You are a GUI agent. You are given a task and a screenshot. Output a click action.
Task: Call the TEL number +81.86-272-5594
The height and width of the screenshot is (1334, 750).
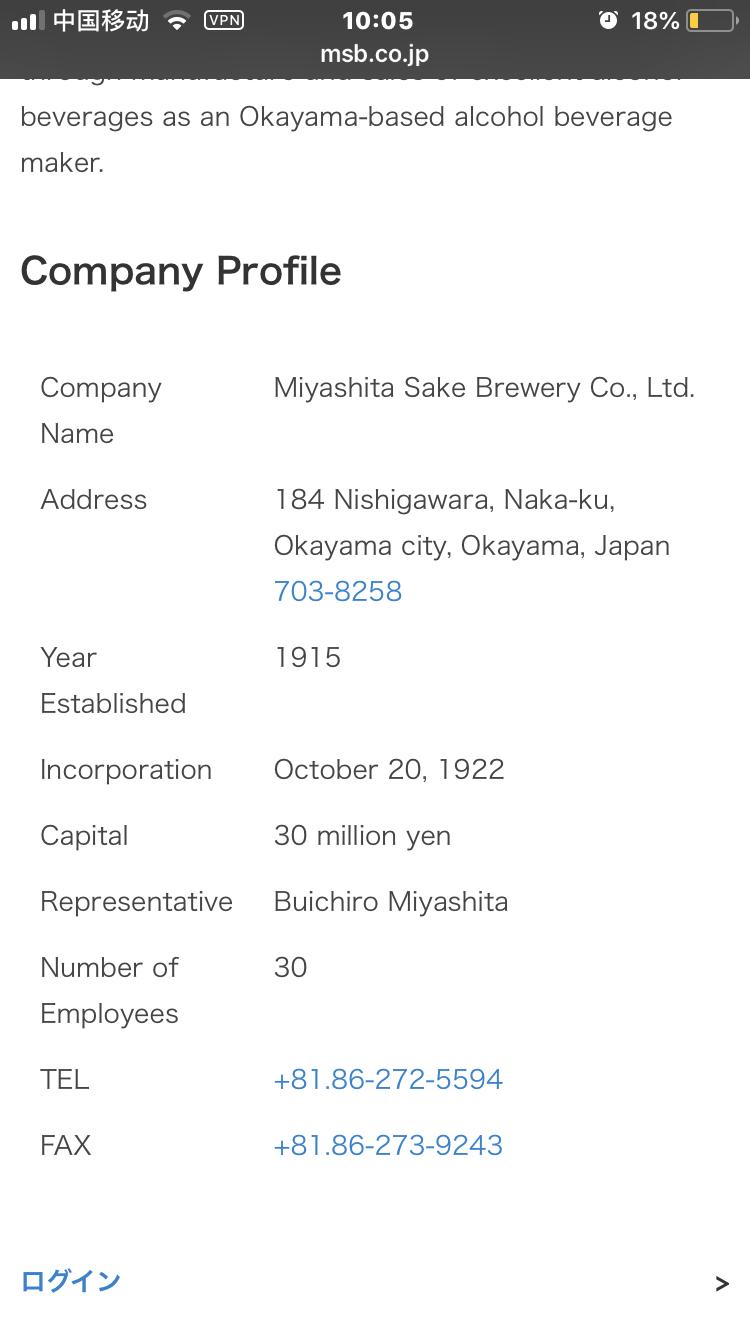tap(388, 1079)
